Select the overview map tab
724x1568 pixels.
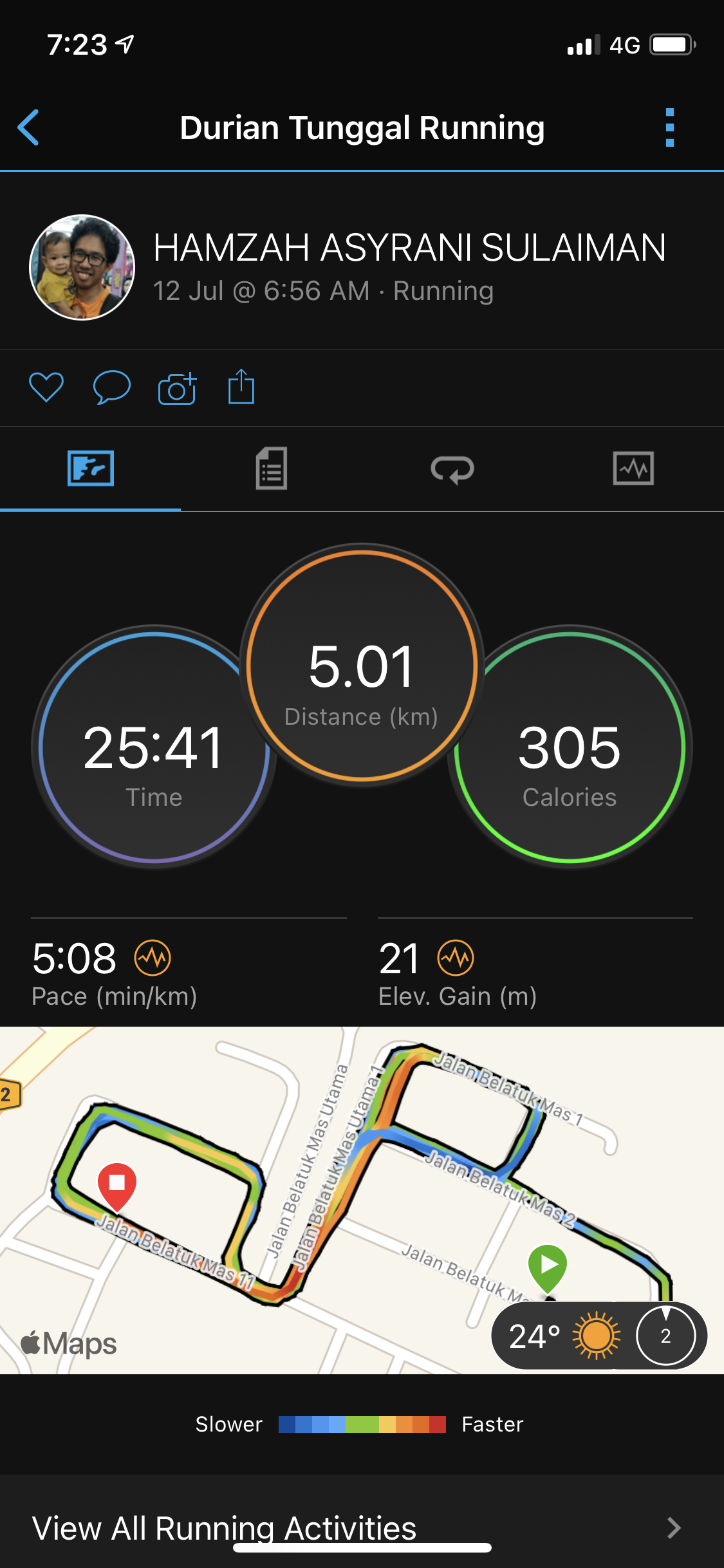click(x=91, y=469)
